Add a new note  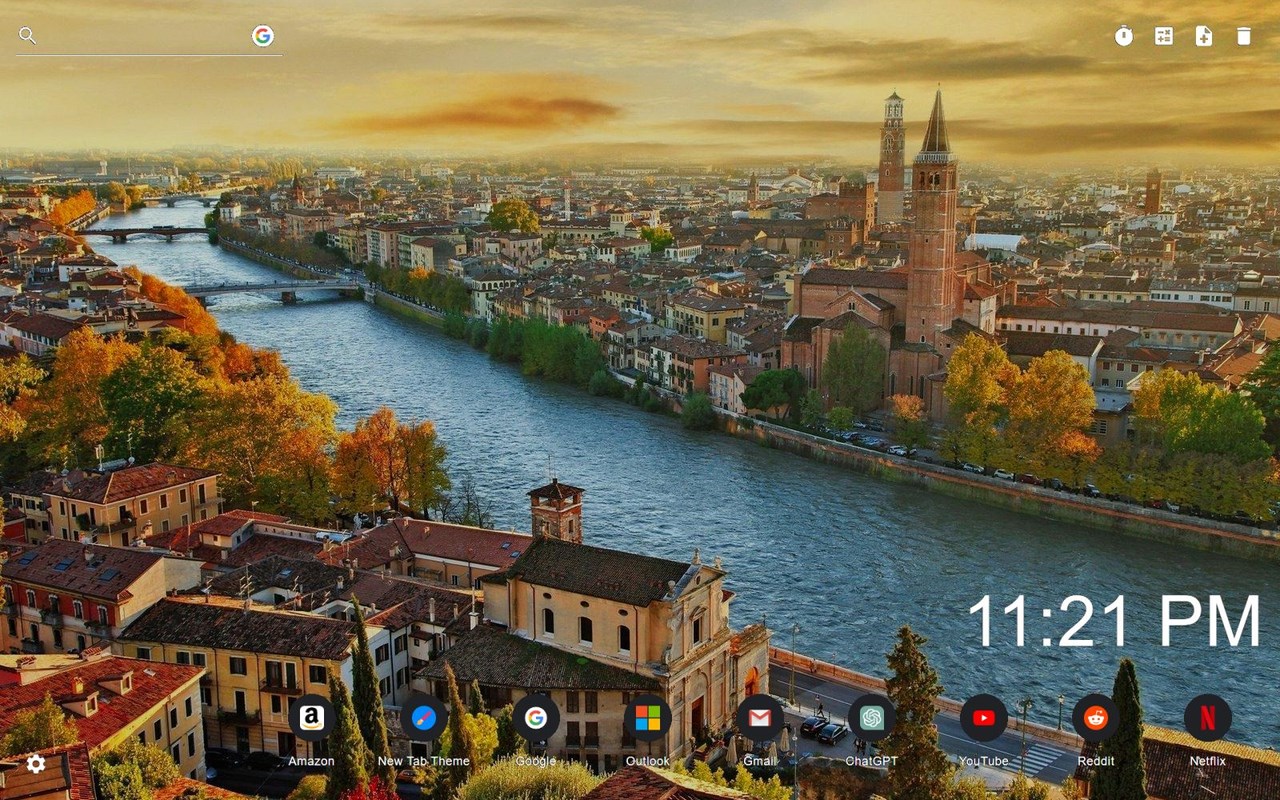pyautogui.click(x=1204, y=36)
